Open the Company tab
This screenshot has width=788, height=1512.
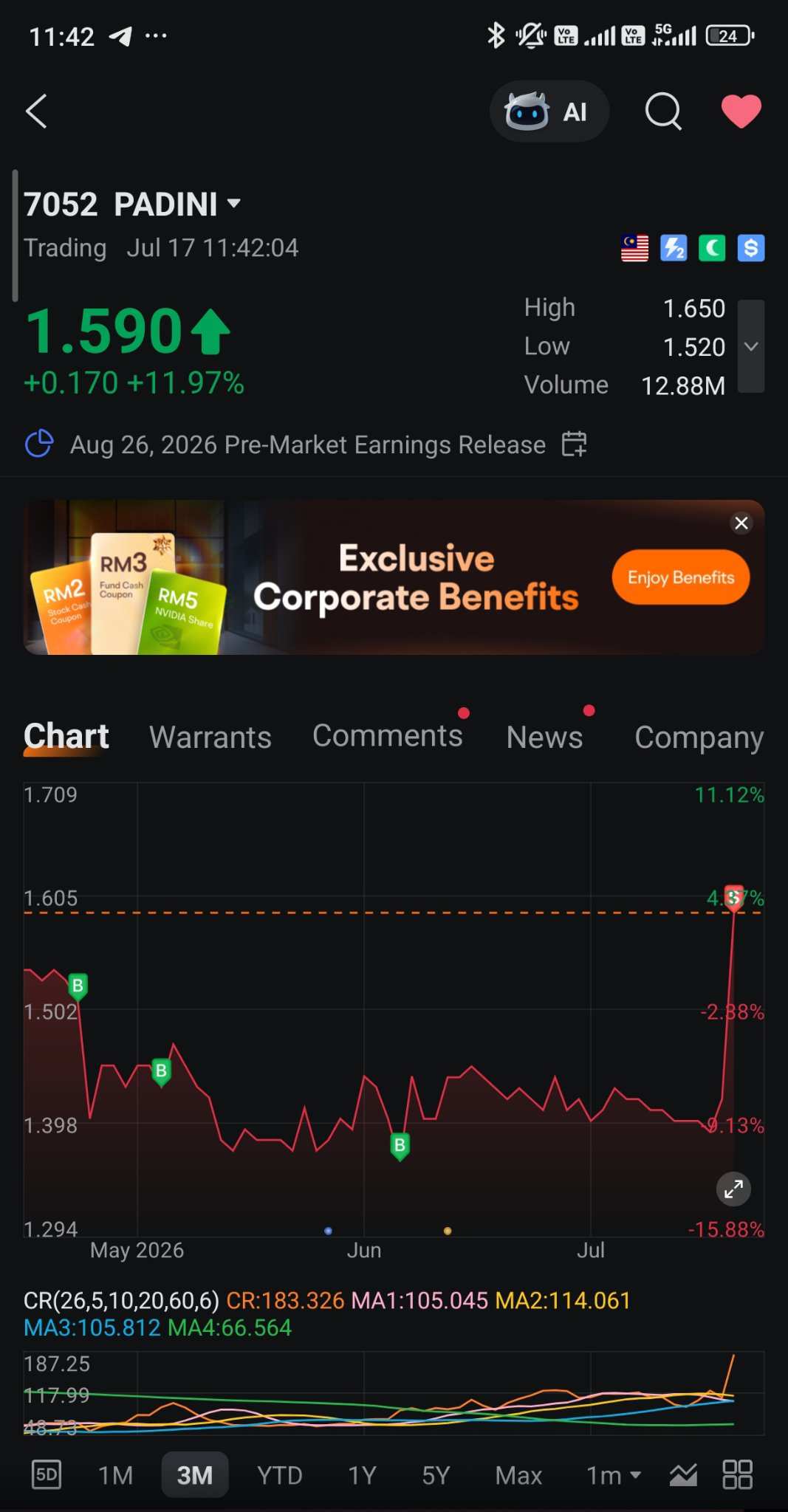(699, 738)
